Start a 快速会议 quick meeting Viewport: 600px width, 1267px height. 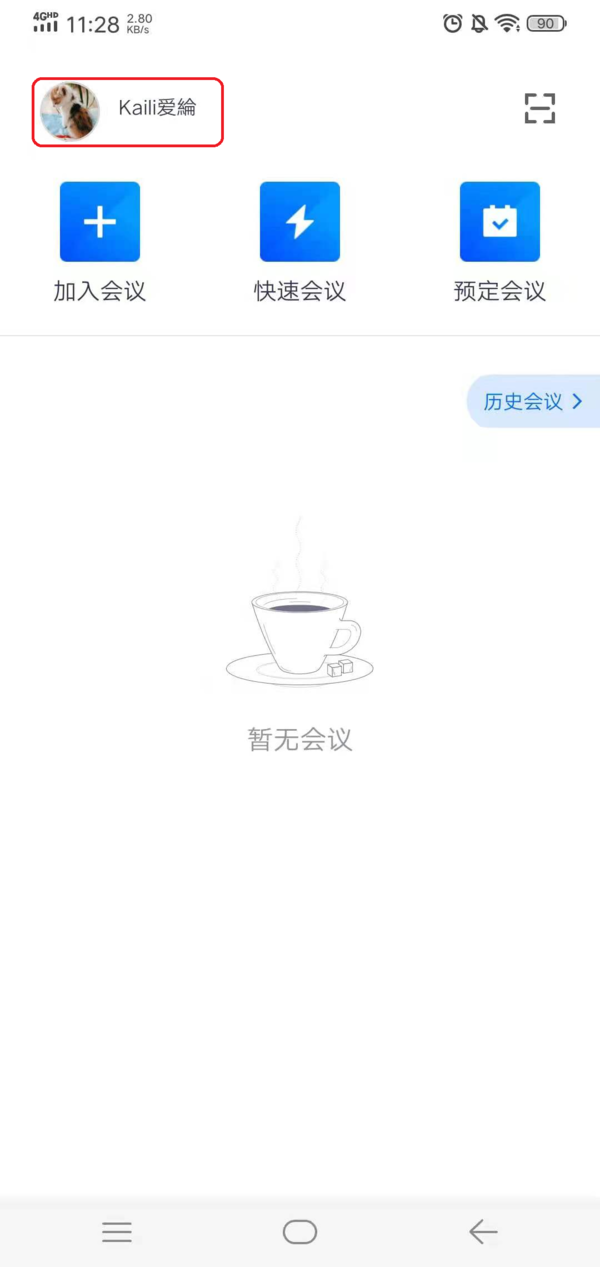300,222
